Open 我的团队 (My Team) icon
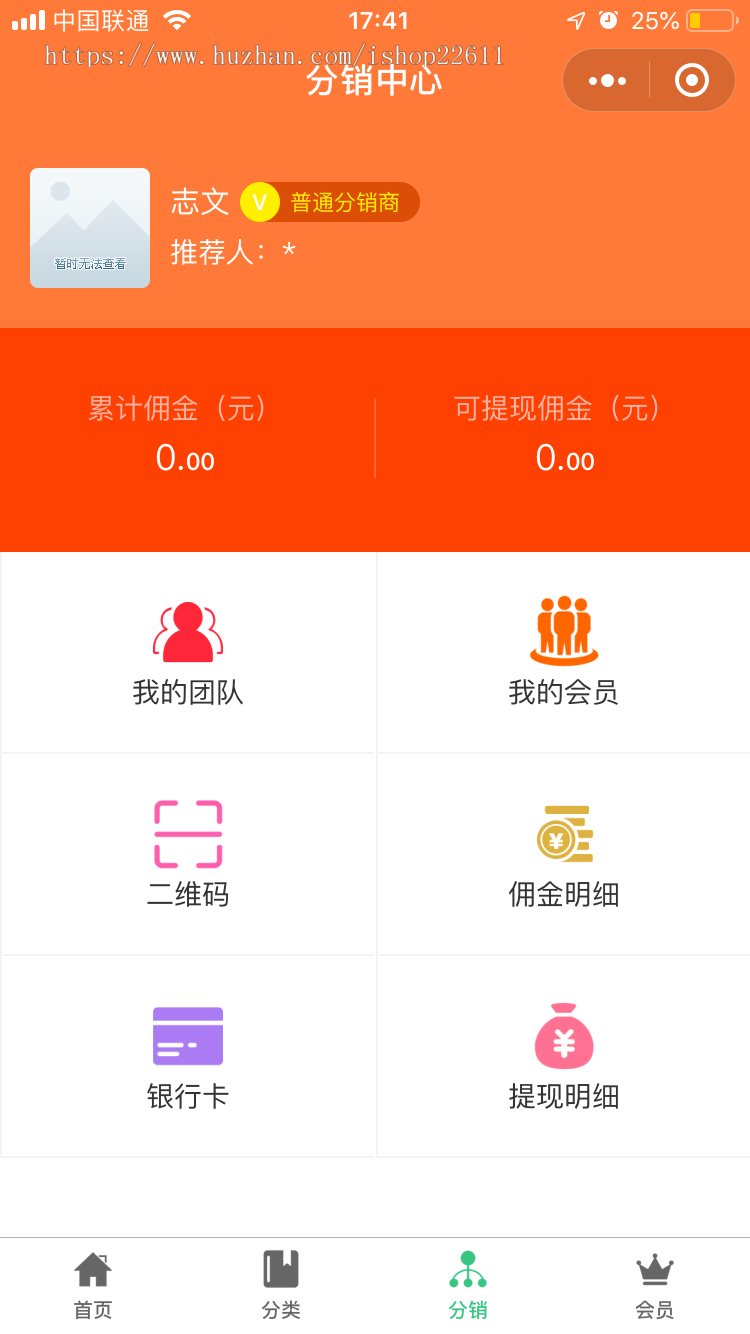 point(187,630)
